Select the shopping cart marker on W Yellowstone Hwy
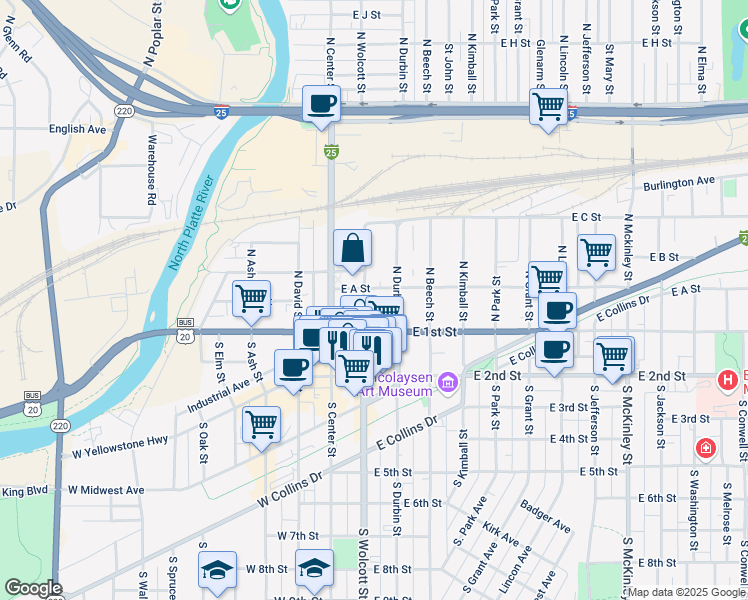 click(262, 424)
